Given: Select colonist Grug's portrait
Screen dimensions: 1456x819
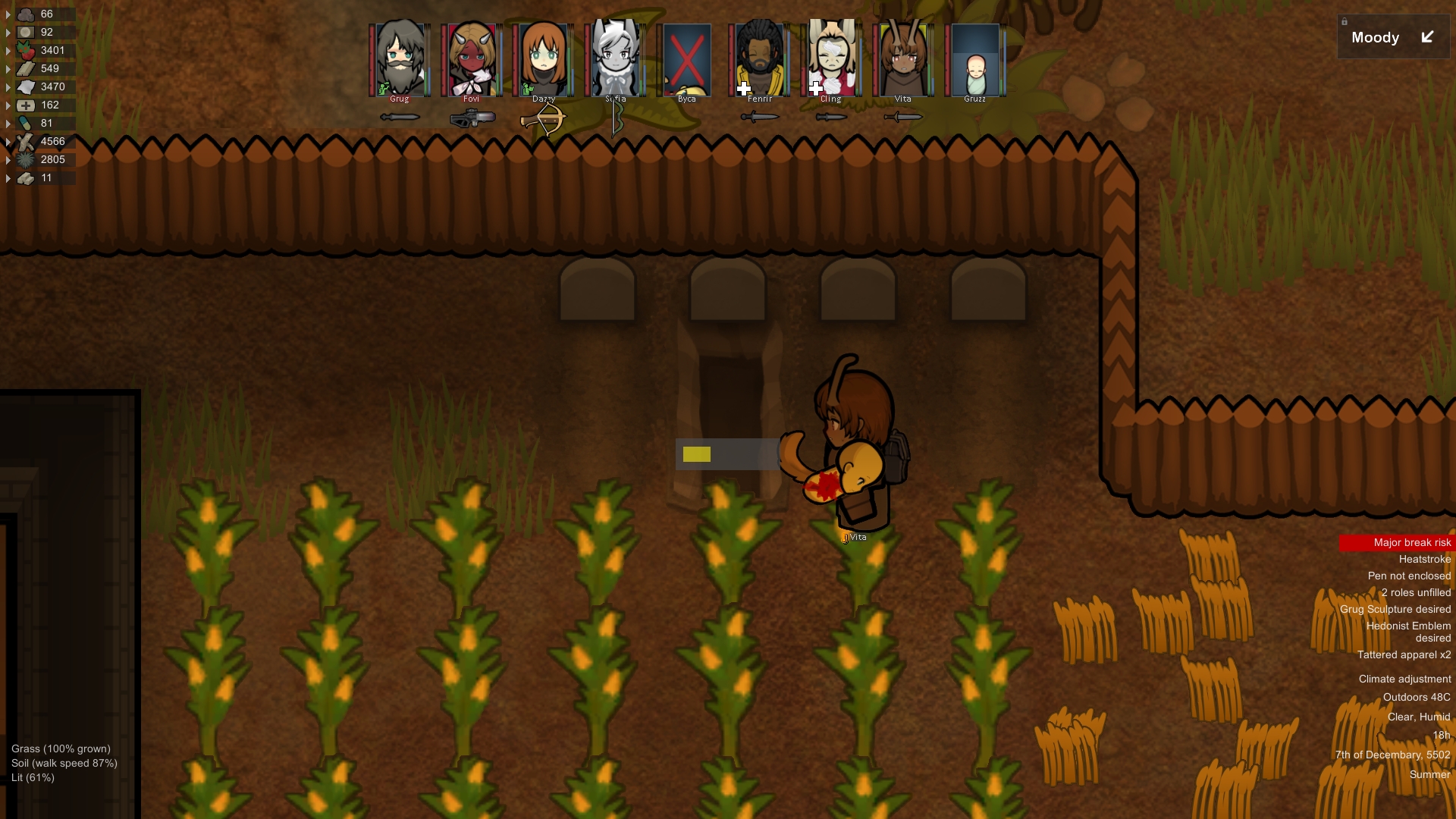Looking at the screenshot, I should pos(400,59).
